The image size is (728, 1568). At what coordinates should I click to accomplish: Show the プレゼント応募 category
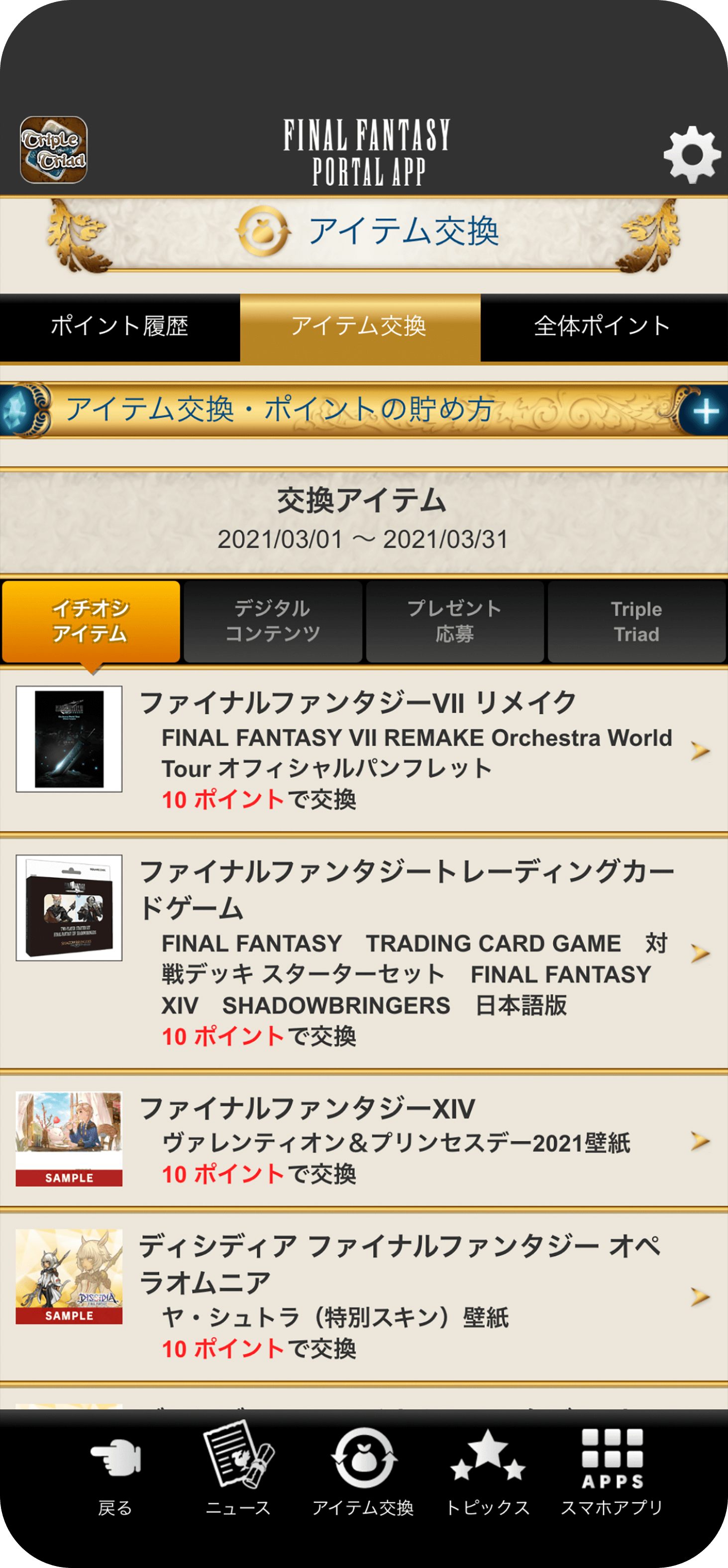(x=455, y=622)
